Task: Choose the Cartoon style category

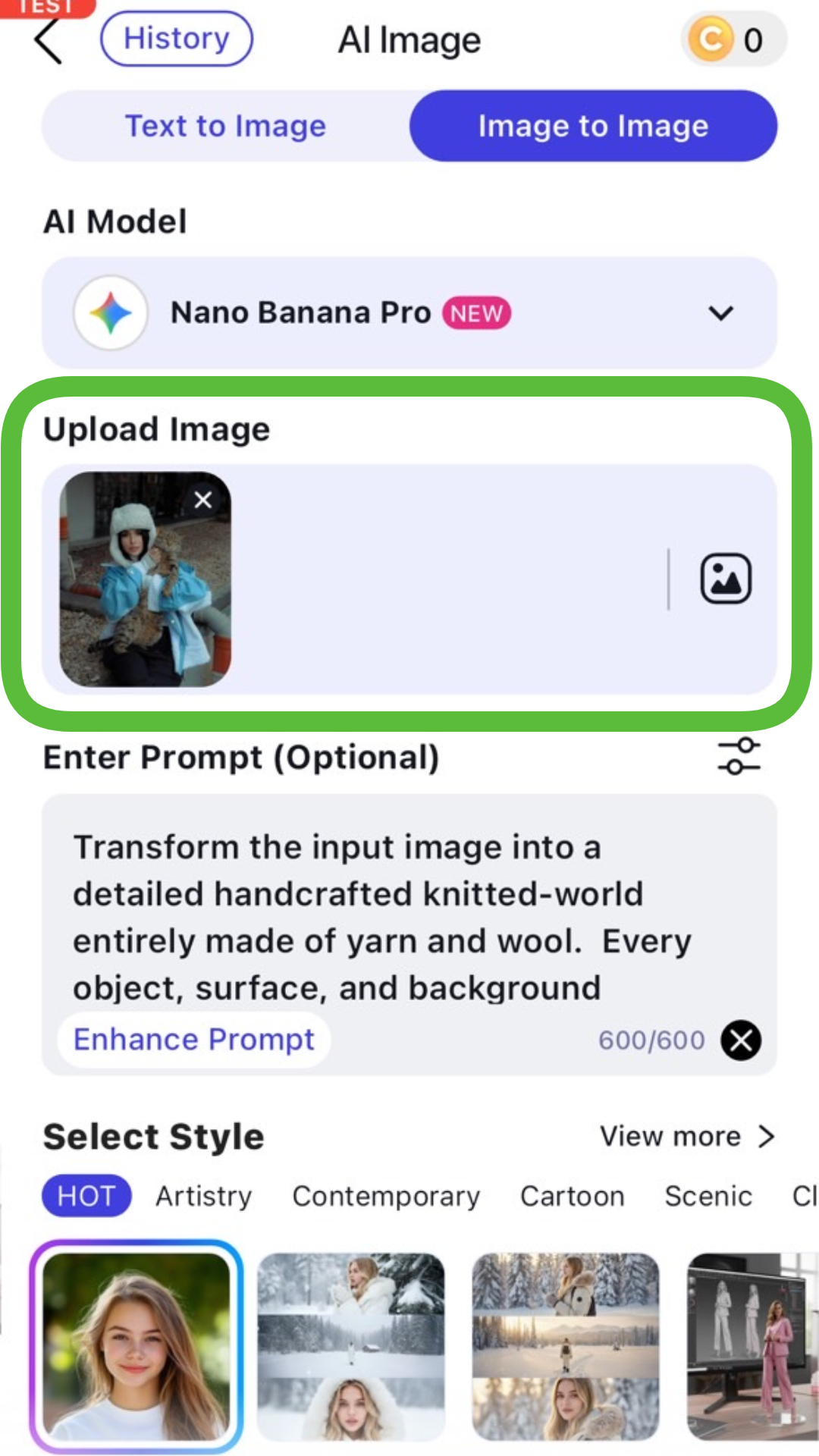Action: click(x=572, y=1196)
